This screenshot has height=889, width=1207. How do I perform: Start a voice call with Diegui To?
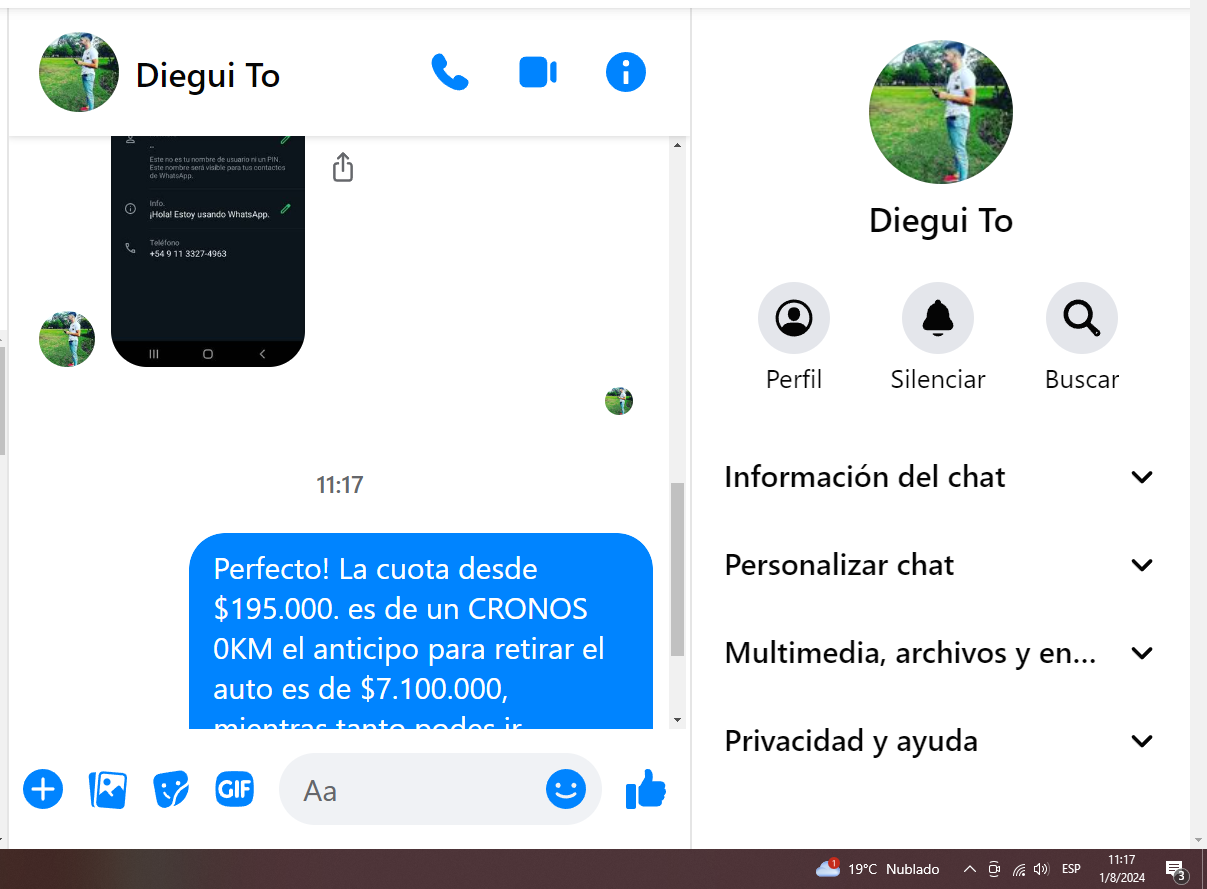(x=449, y=73)
